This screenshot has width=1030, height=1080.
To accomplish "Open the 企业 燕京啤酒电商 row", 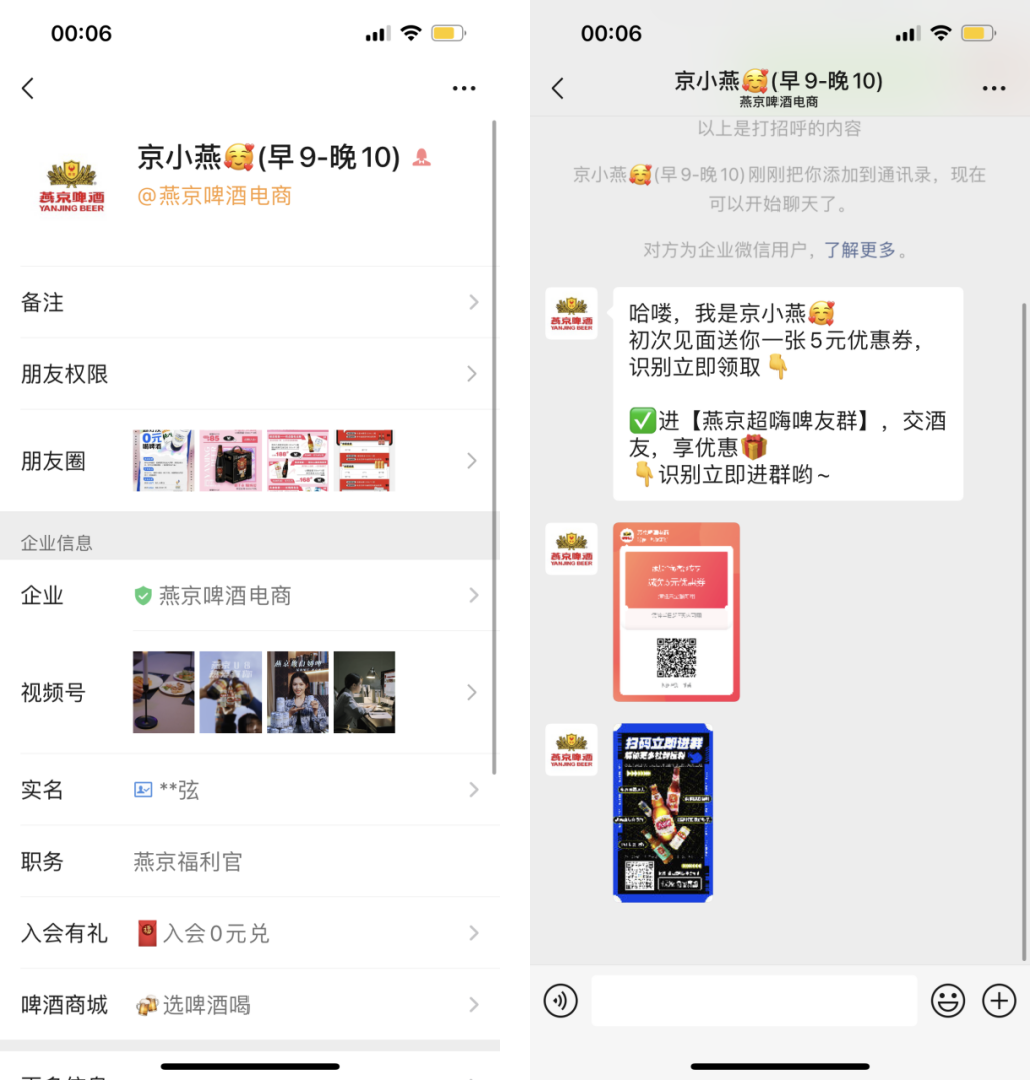I will (x=248, y=596).
